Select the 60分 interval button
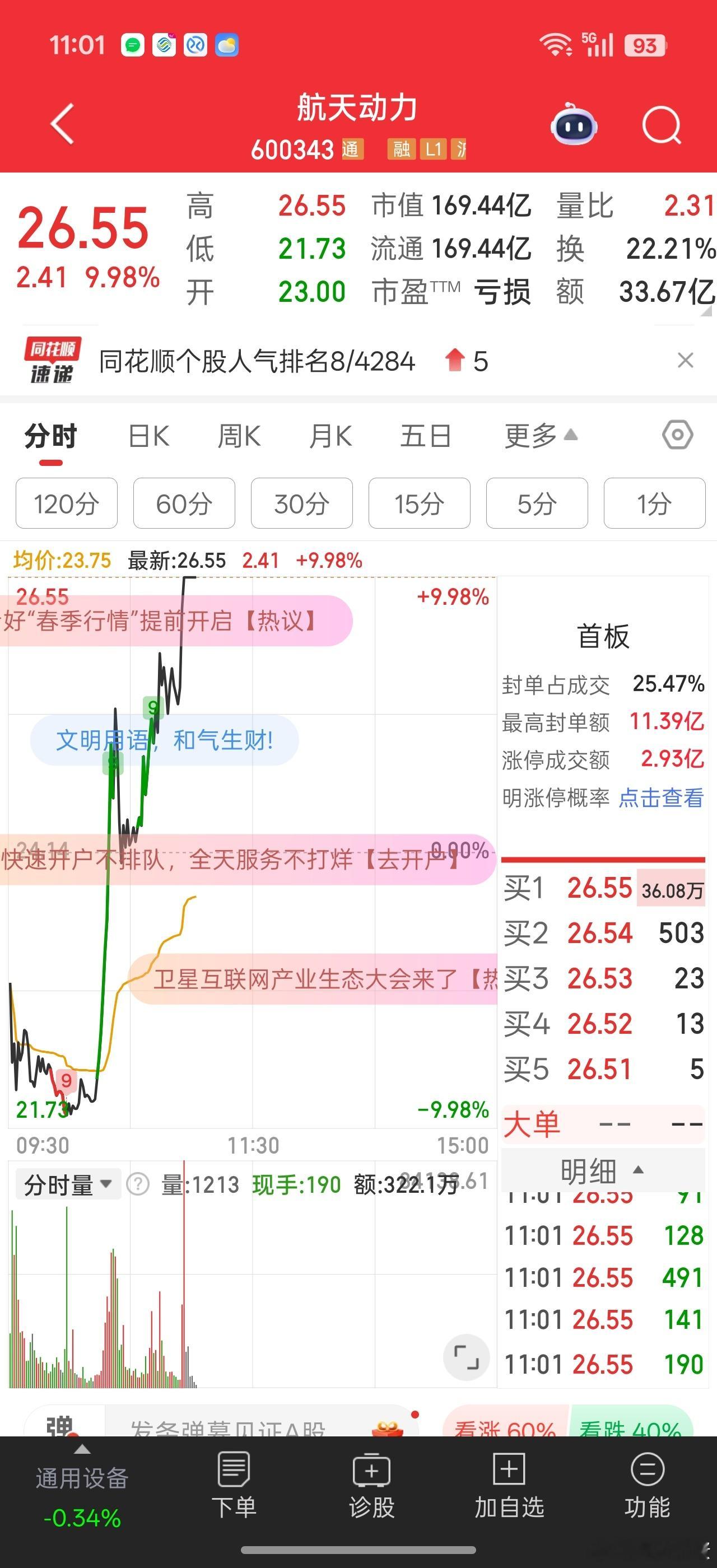 (184, 503)
